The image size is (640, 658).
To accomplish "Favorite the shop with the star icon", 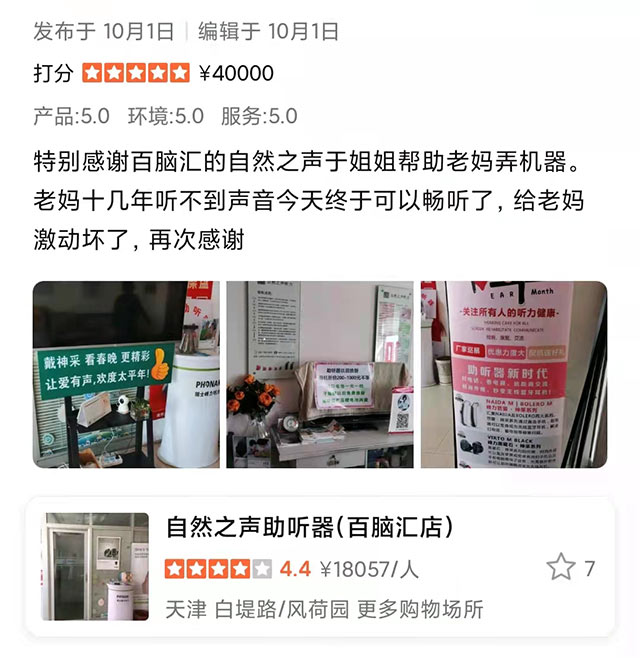I will pos(560,568).
